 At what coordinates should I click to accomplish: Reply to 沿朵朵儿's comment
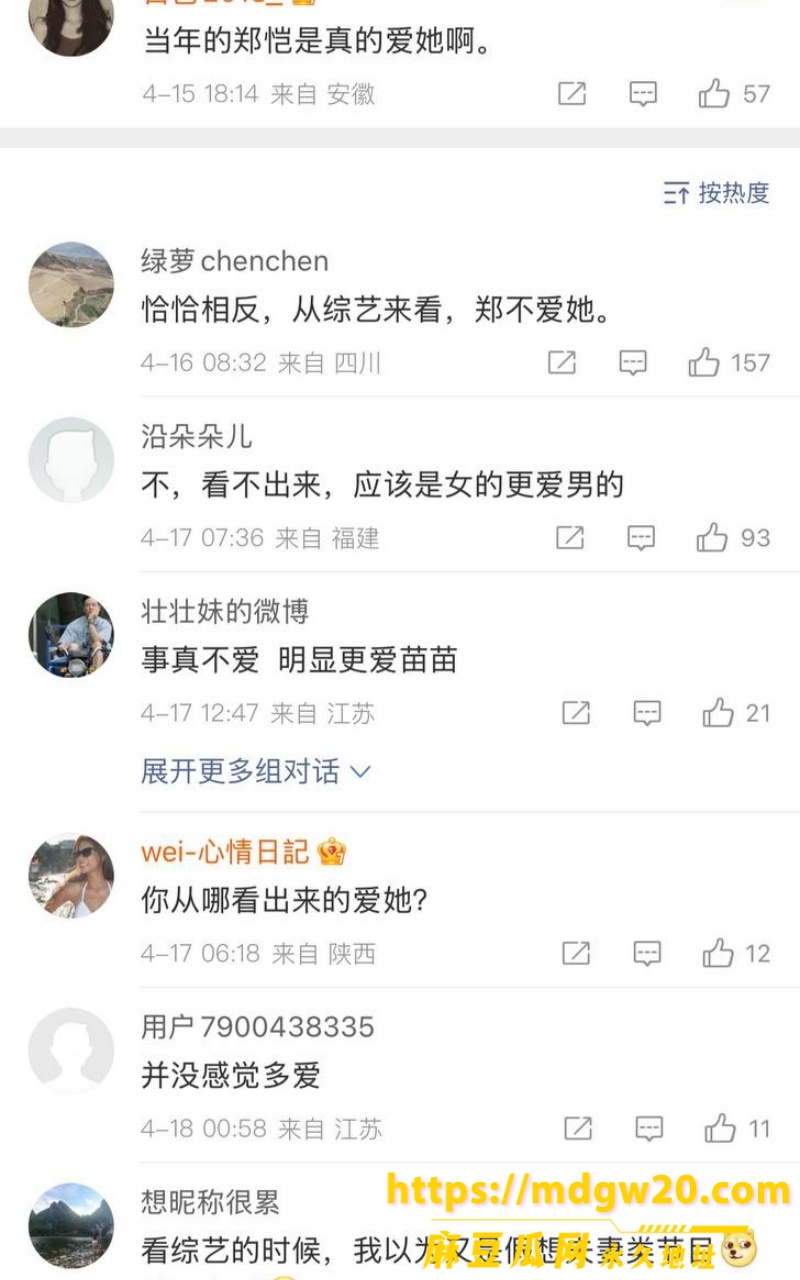(x=641, y=538)
